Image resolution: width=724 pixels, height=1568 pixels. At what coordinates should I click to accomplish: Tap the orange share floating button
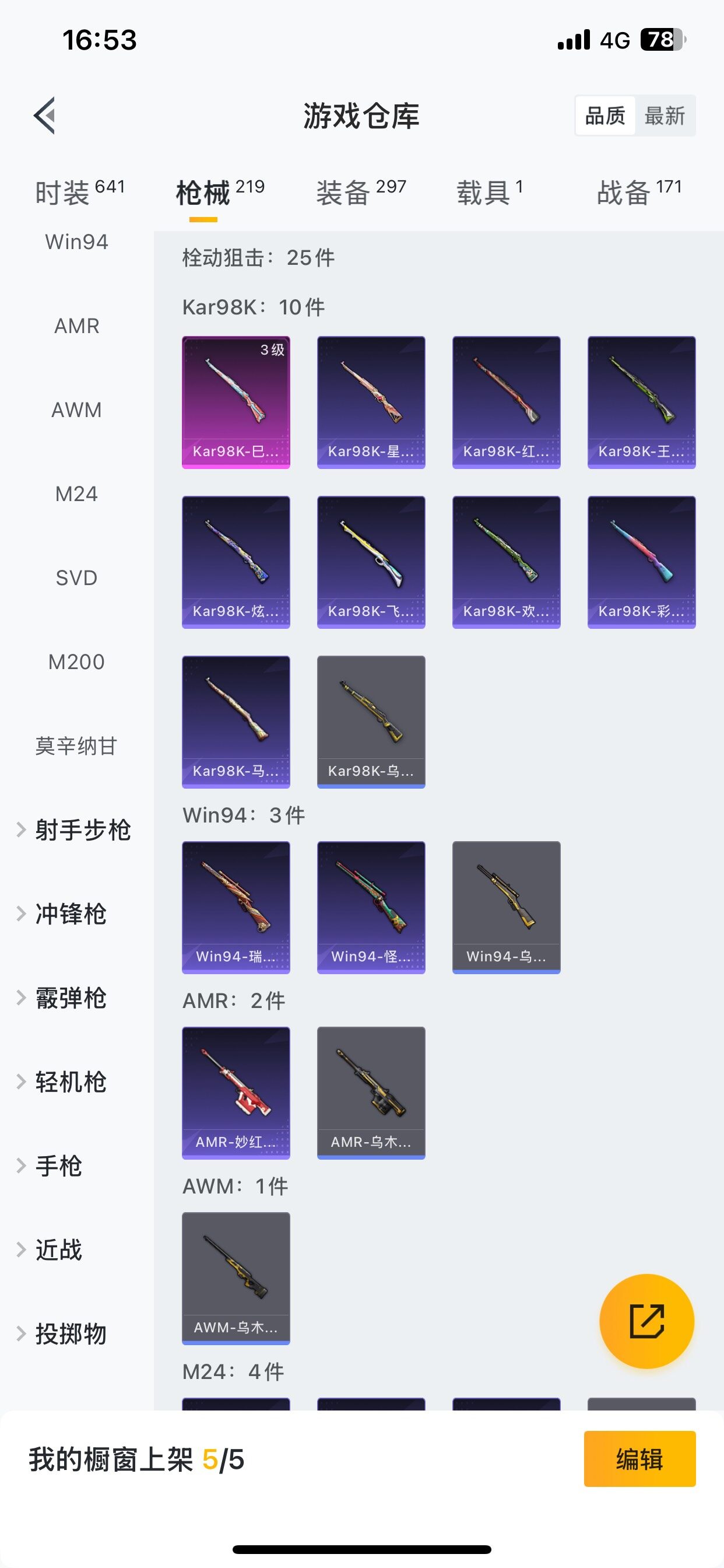[x=646, y=1320]
